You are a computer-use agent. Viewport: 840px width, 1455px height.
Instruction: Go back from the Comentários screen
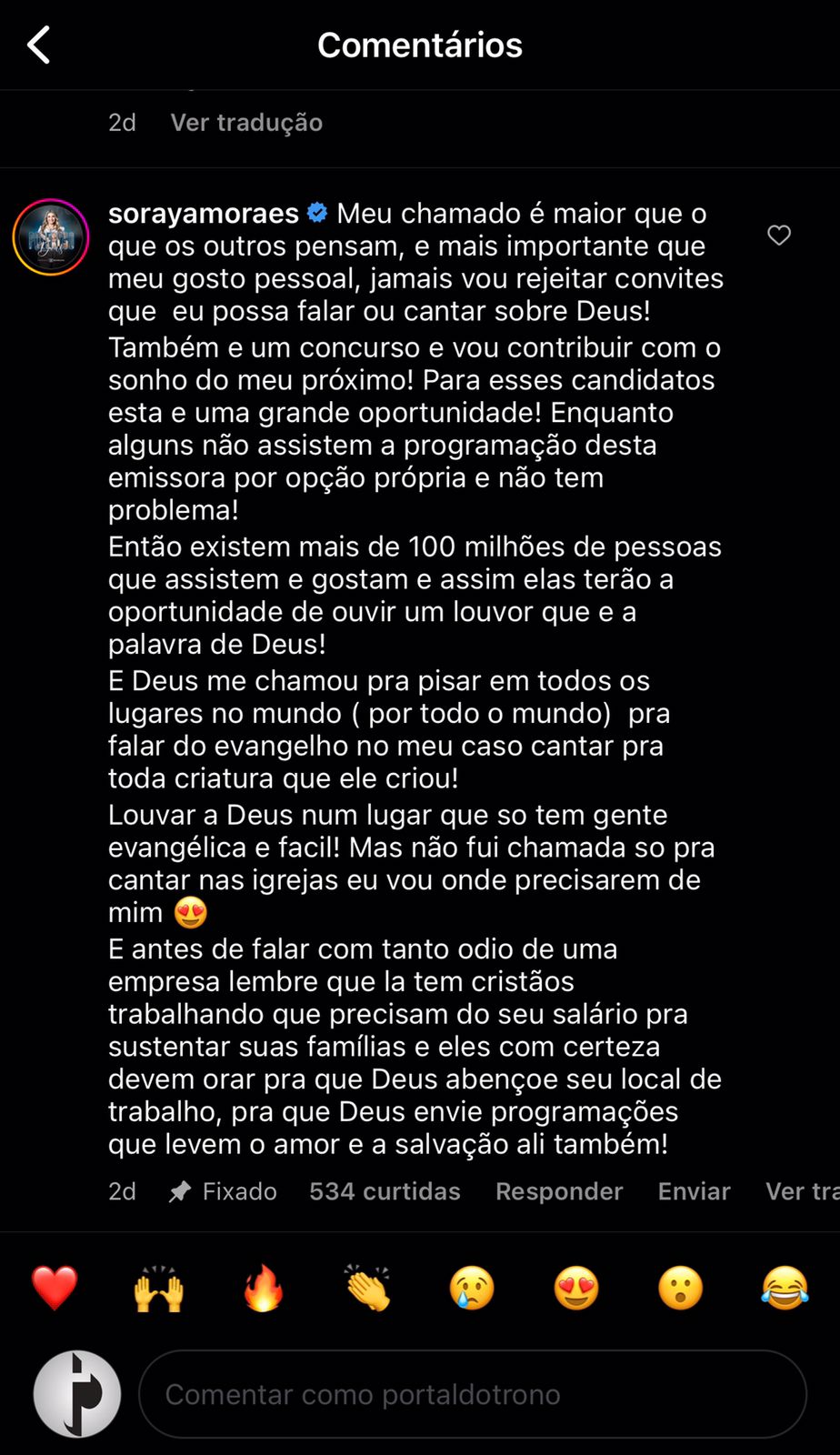pos(38,45)
